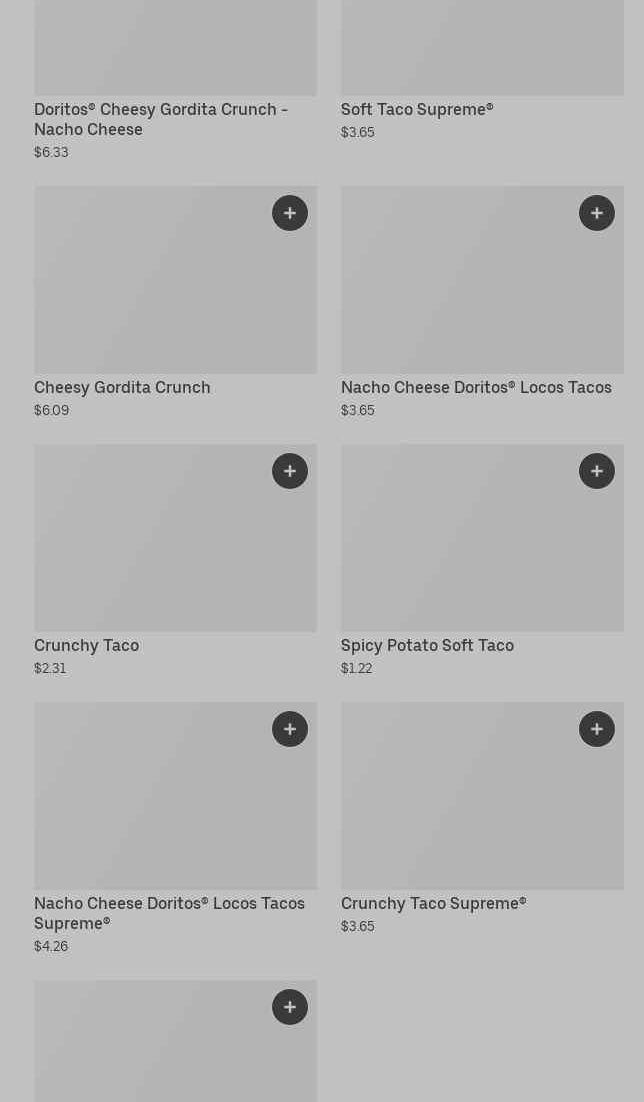This screenshot has height=1102, width=644.
Task: Add Nacho Cheese Doritos Locos Tacos to the order
Action: 597,213
